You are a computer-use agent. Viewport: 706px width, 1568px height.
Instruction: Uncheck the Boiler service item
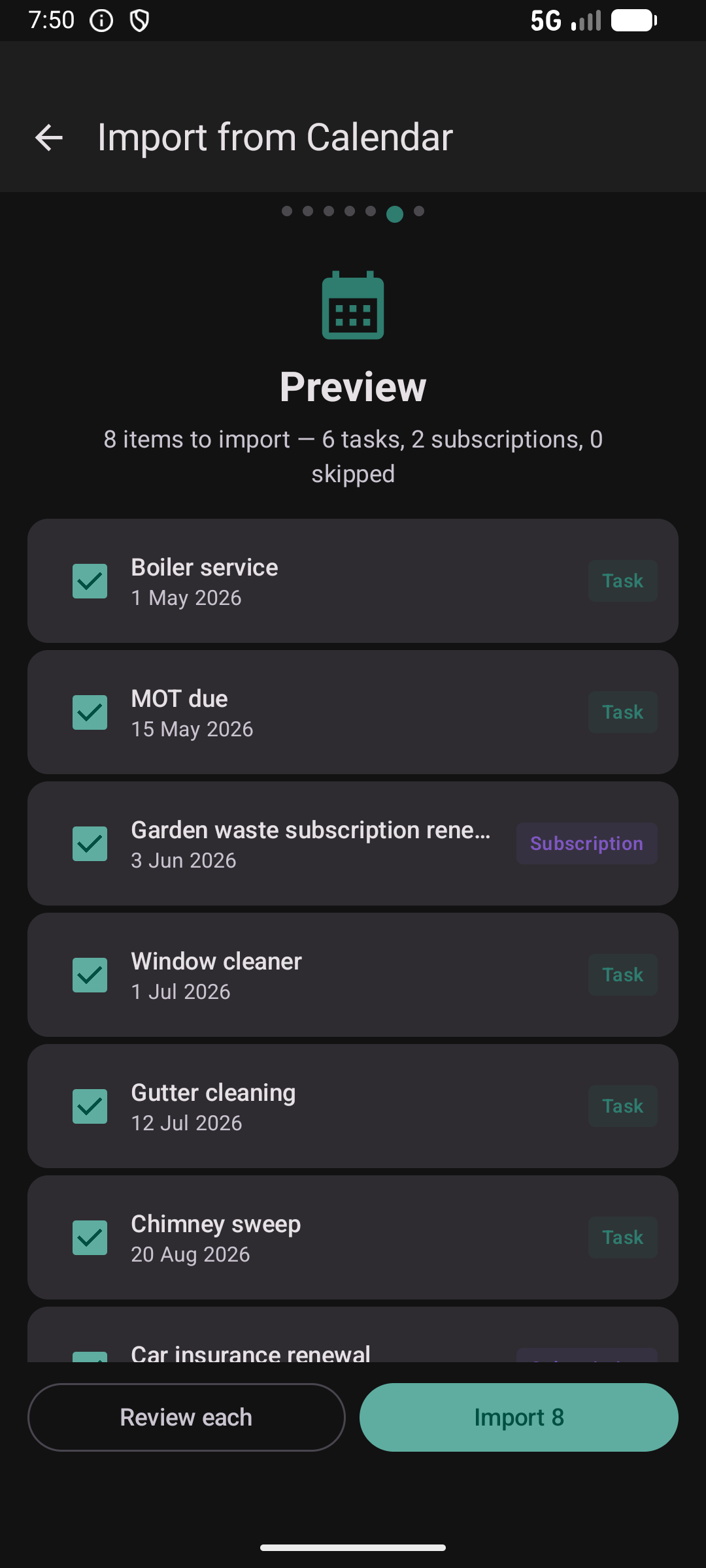tap(89, 580)
